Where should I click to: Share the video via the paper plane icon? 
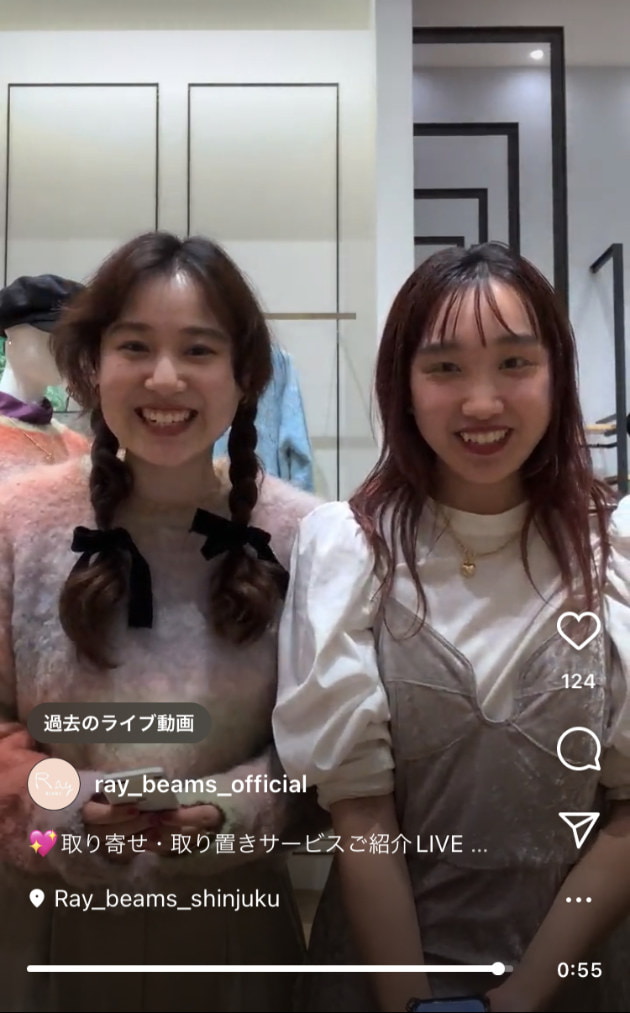point(578,829)
